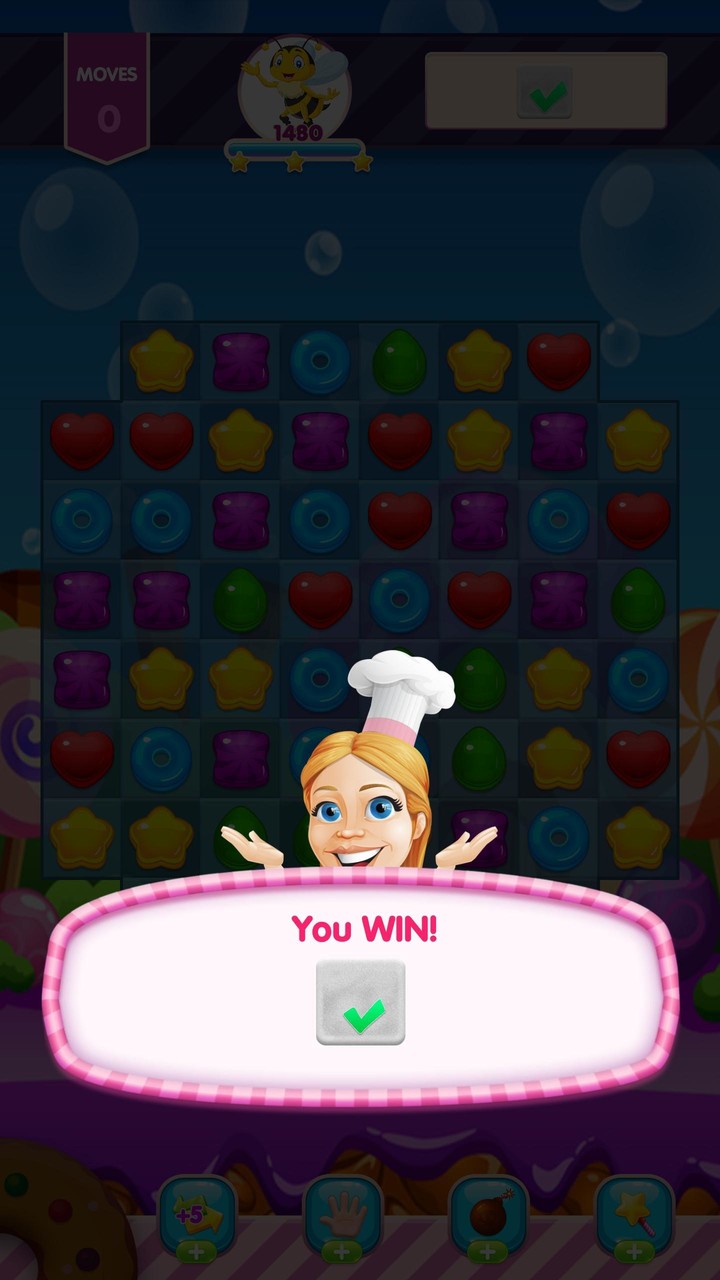Click a yellow star candy on the board
Screen dimensions: 720x1280
pyautogui.click(x=161, y=360)
